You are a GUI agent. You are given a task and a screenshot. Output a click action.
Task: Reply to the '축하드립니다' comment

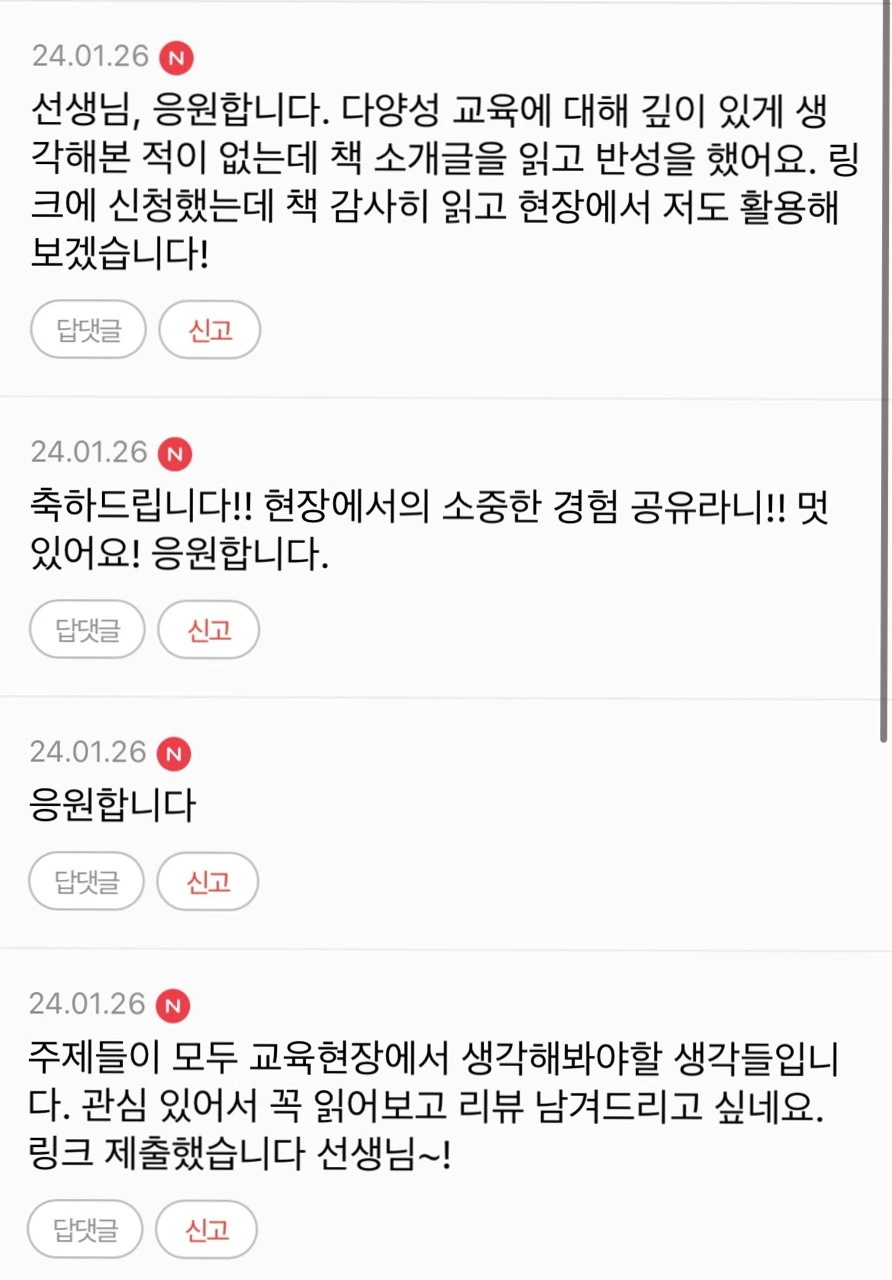(x=87, y=629)
